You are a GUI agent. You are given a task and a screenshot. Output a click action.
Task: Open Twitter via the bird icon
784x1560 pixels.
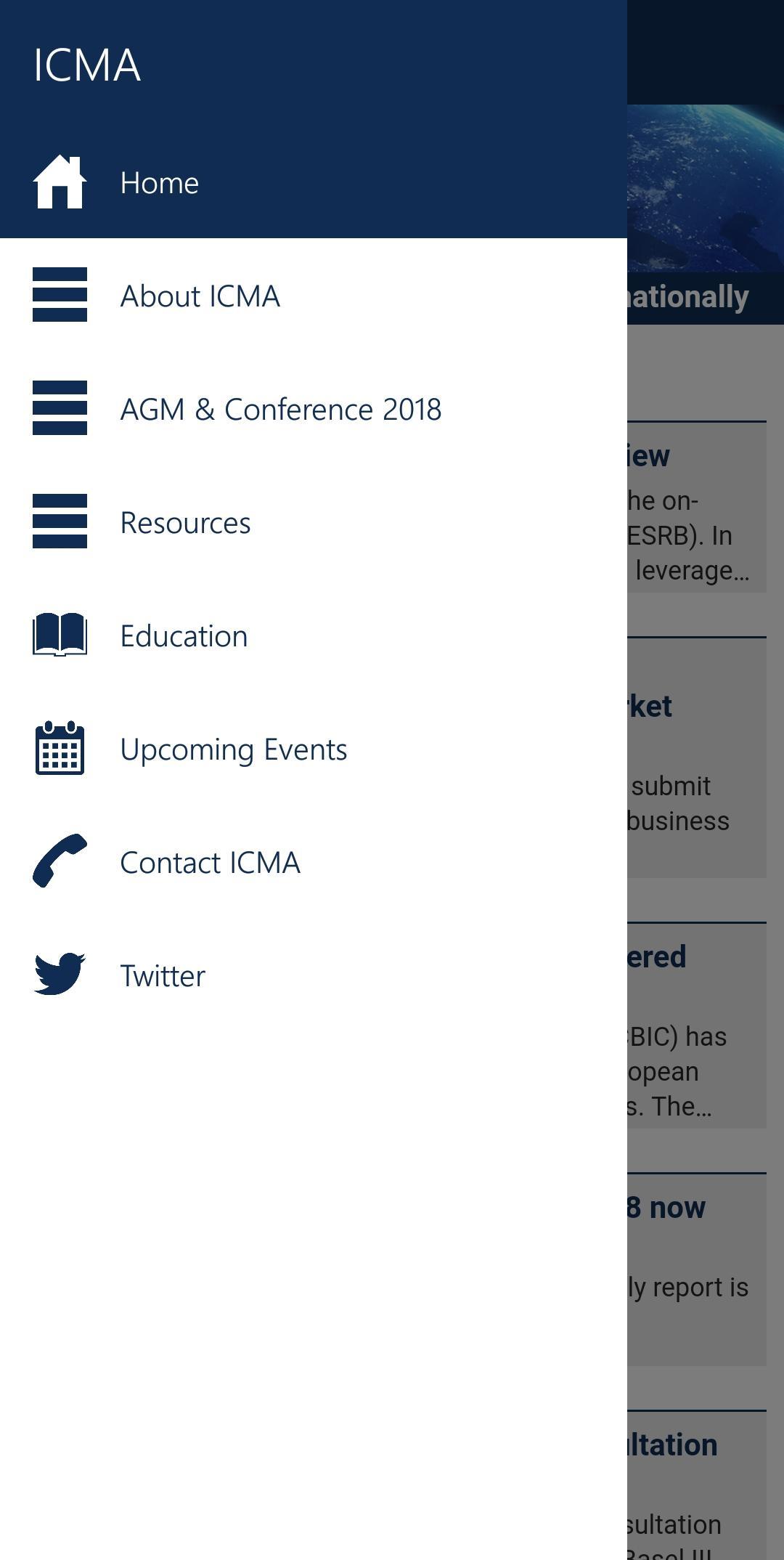(x=60, y=975)
